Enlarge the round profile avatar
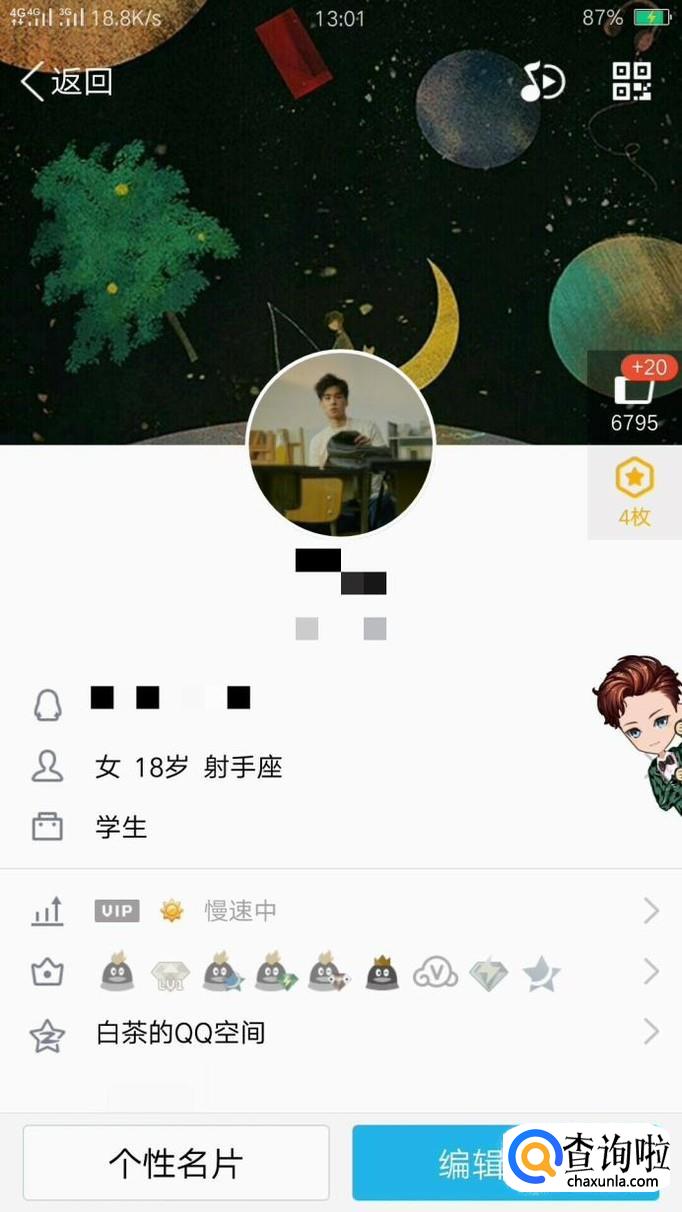The width and height of the screenshot is (682, 1212). pyautogui.click(x=341, y=444)
